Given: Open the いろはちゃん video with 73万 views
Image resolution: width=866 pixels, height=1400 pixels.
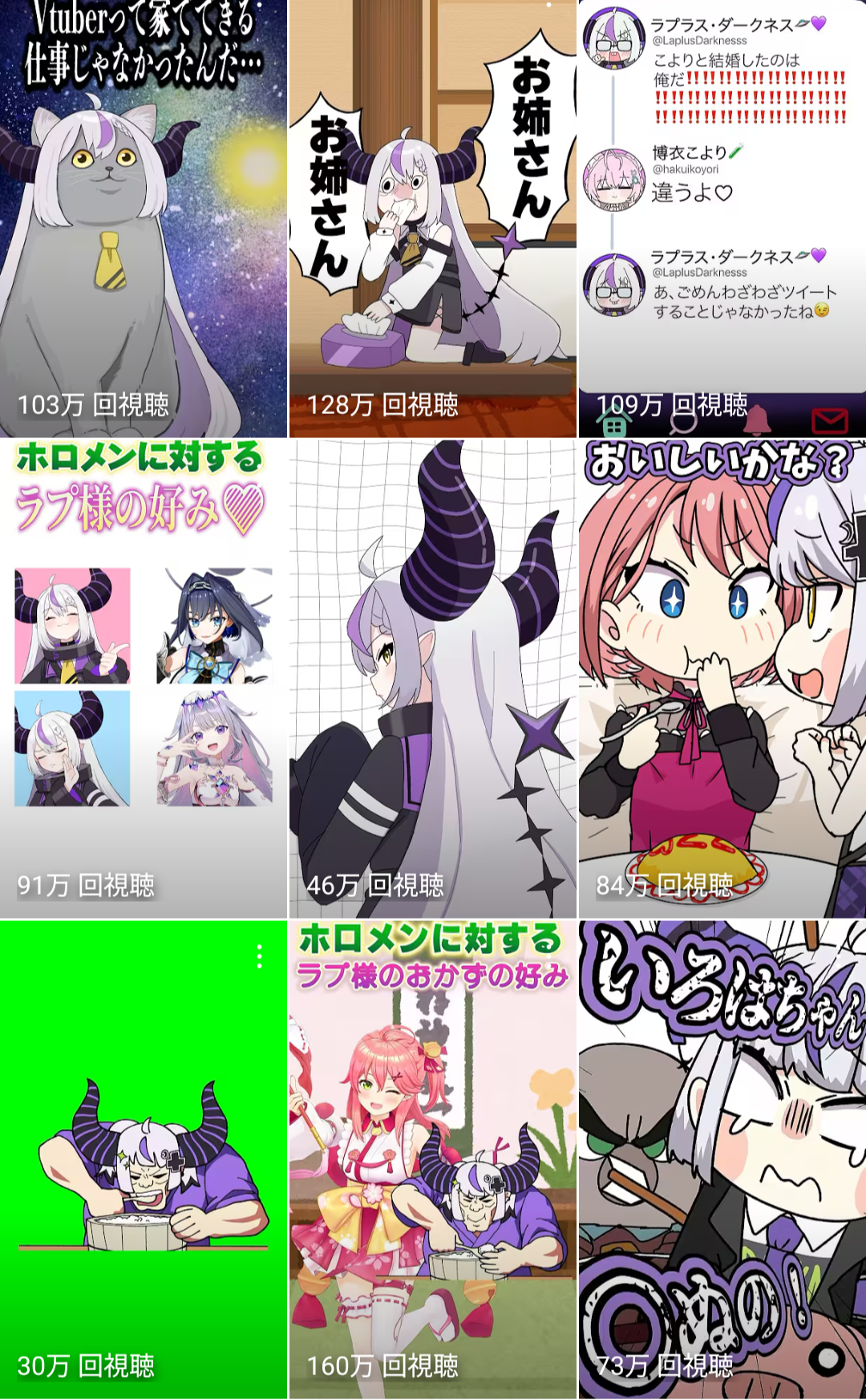Looking at the screenshot, I should [x=722, y=1159].
